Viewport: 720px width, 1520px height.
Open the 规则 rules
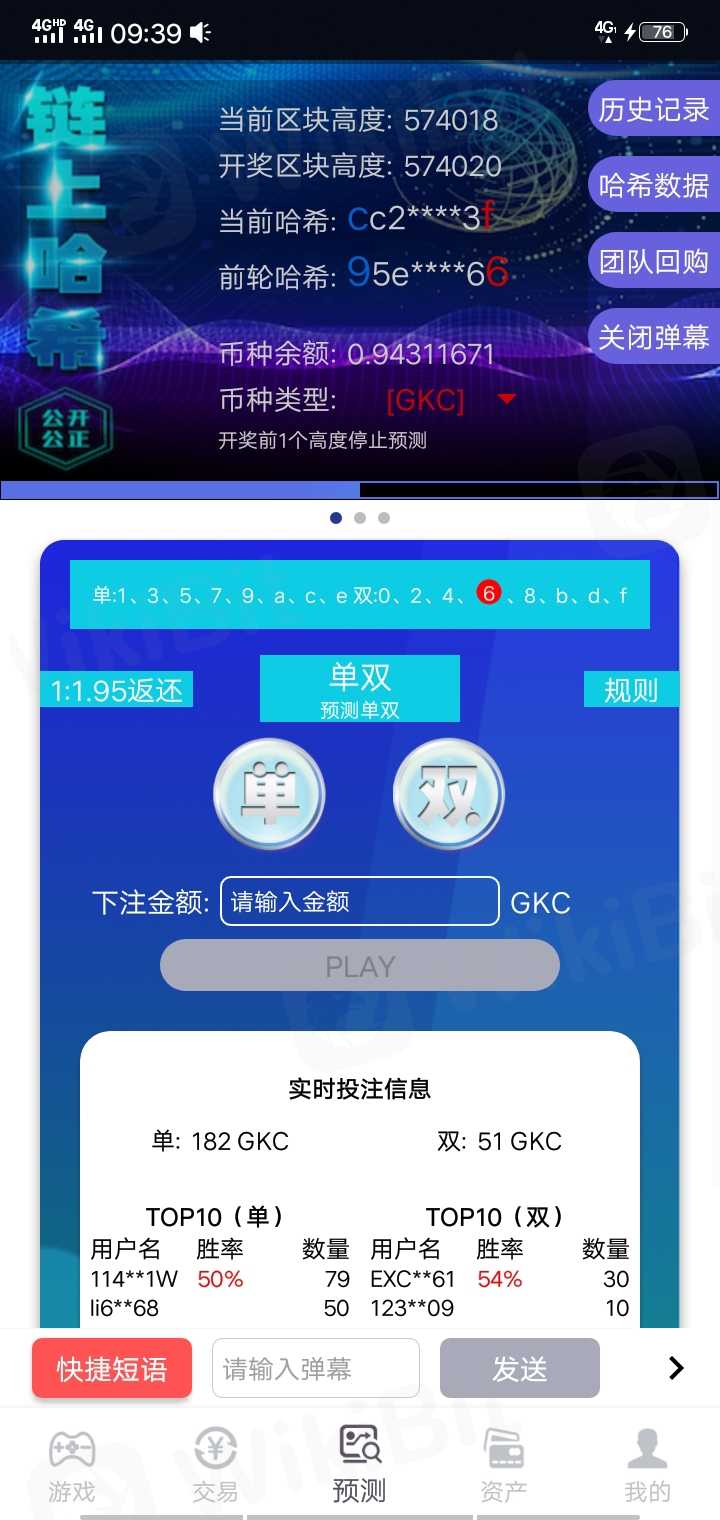click(631, 690)
